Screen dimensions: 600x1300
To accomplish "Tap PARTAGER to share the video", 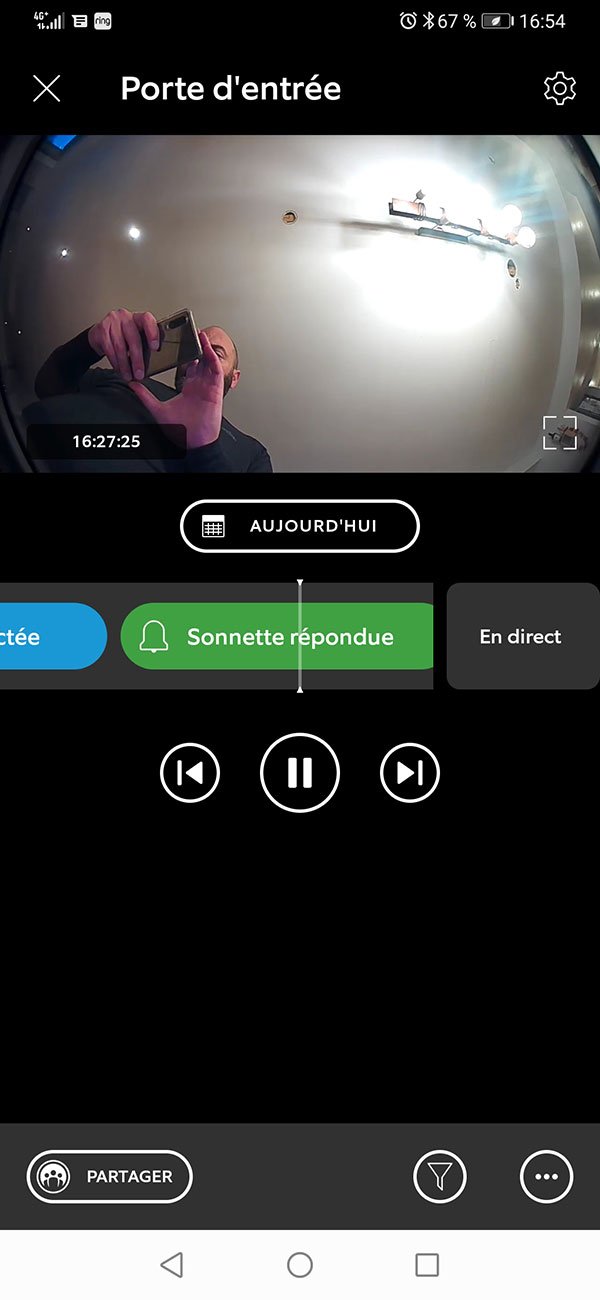I will click(109, 1177).
